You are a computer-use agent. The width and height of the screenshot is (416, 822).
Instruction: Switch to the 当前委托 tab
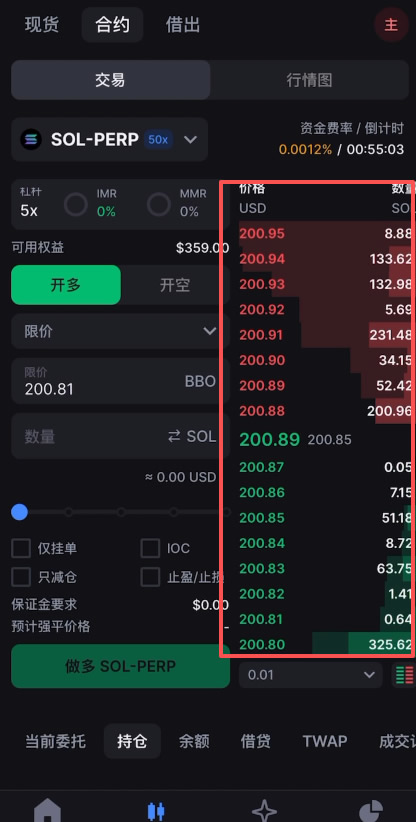point(56,741)
